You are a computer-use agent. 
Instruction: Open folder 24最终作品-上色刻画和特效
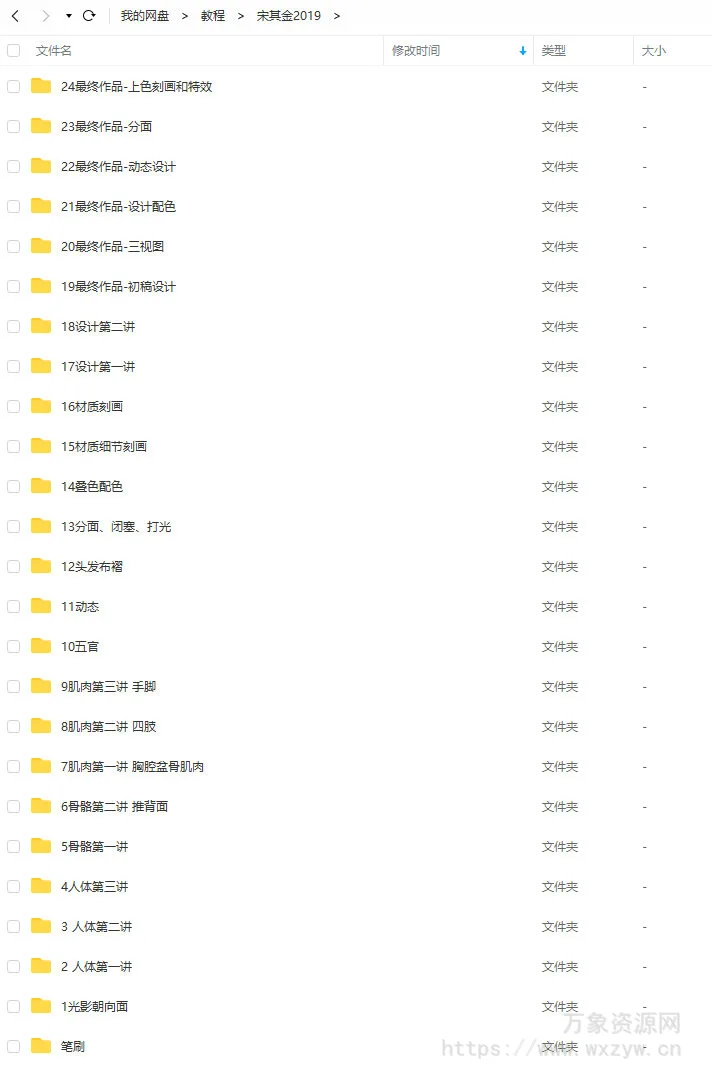coord(136,87)
